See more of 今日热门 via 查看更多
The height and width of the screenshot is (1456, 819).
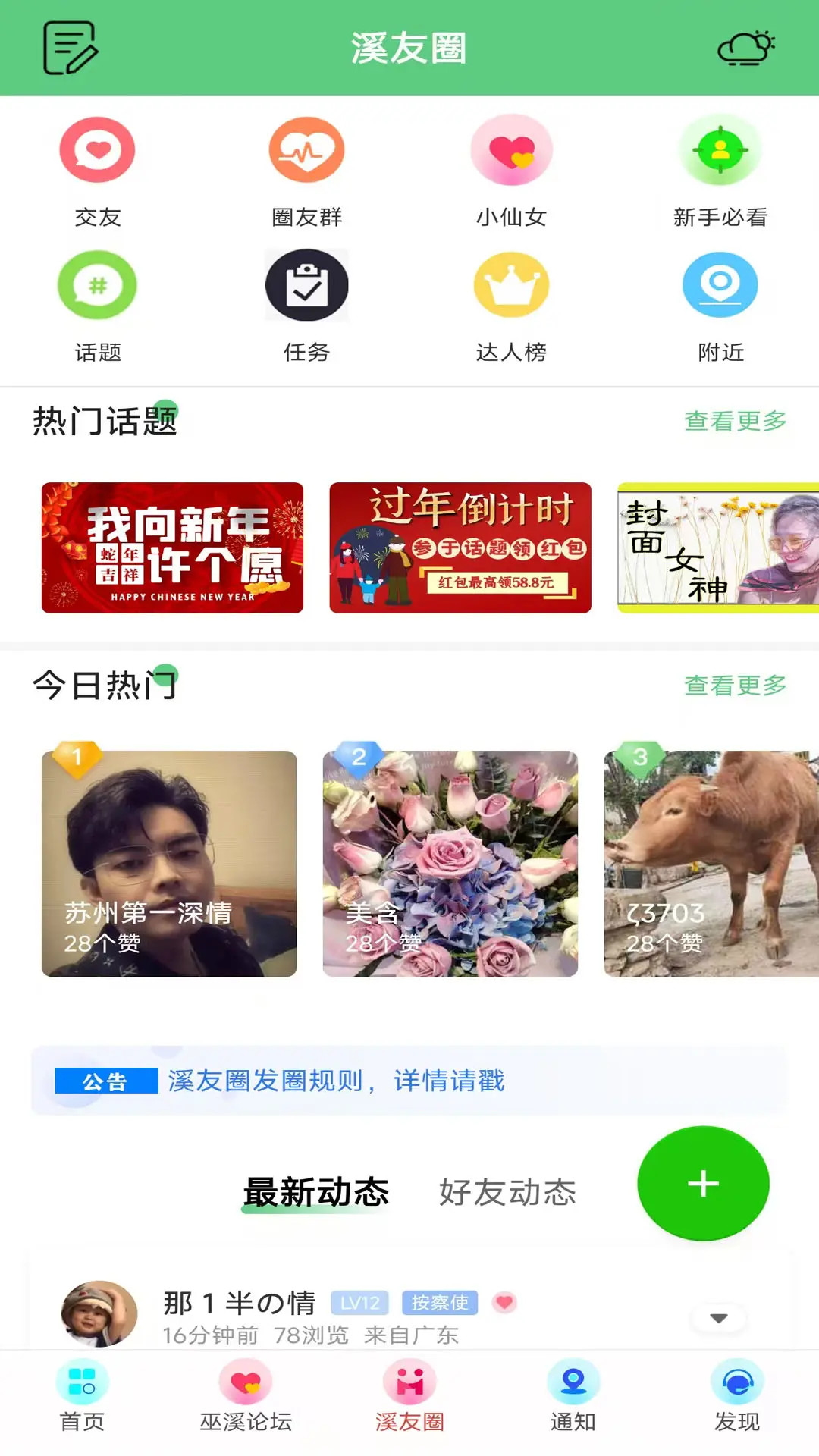735,686
